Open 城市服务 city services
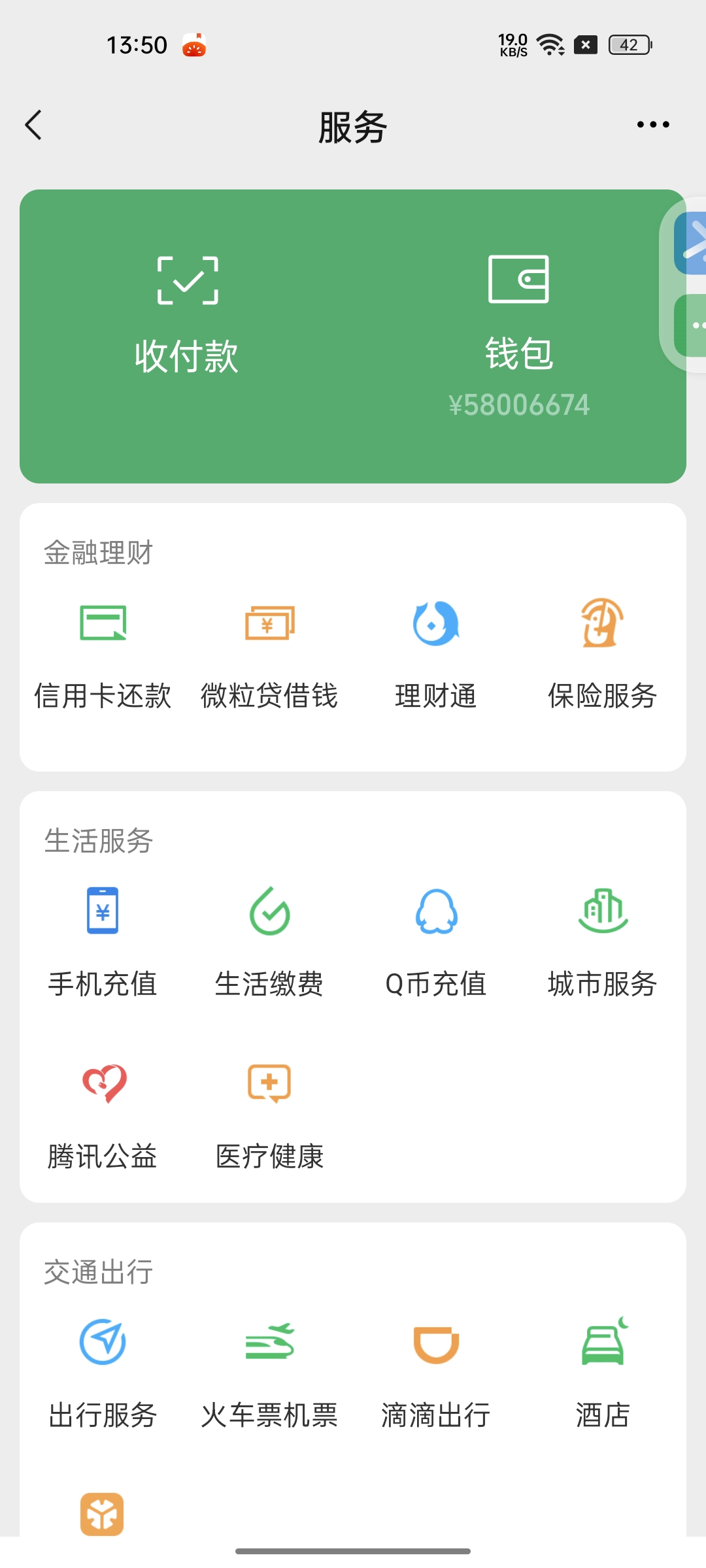Viewport: 706px width, 1568px height. click(602, 941)
